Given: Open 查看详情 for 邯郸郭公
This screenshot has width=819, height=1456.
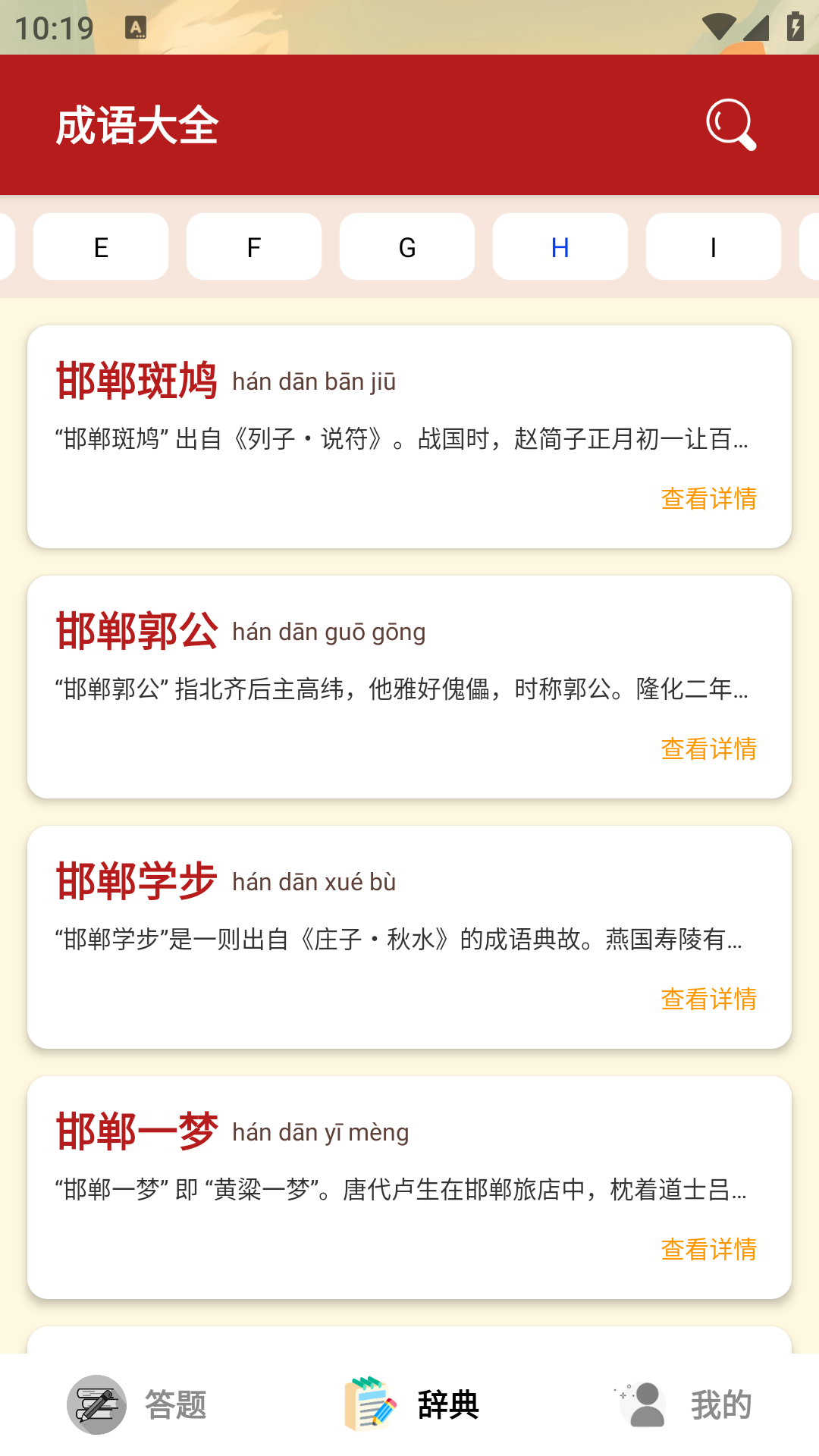Looking at the screenshot, I should pyautogui.click(x=708, y=749).
